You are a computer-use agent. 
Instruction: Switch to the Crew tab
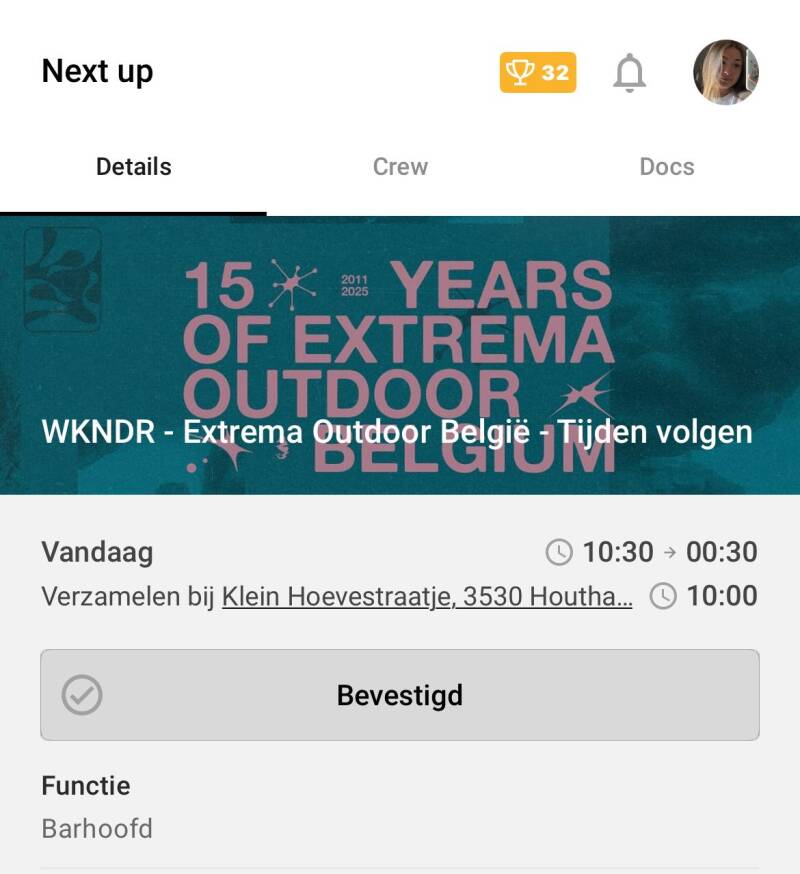click(400, 167)
